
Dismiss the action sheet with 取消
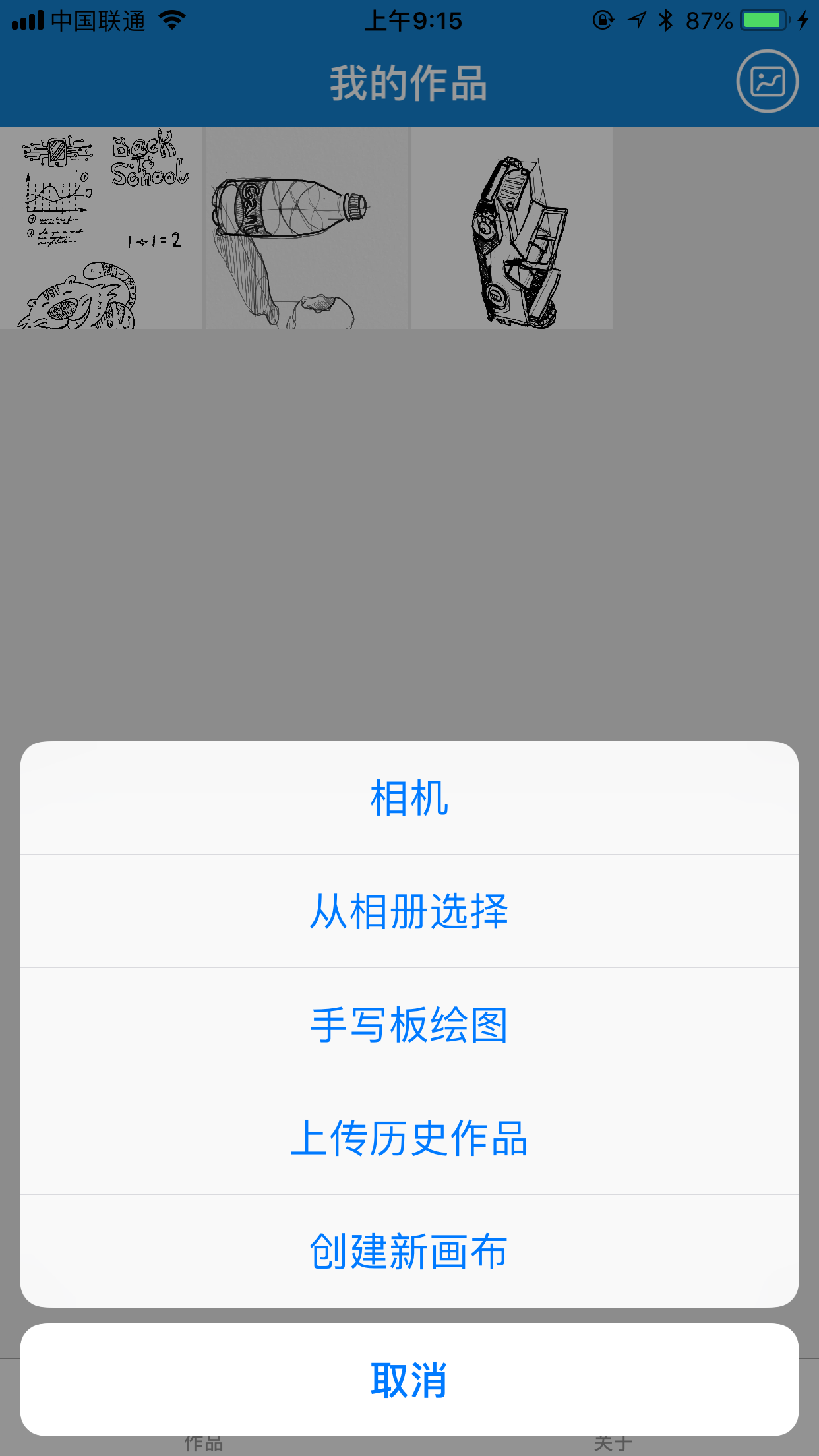click(409, 1378)
